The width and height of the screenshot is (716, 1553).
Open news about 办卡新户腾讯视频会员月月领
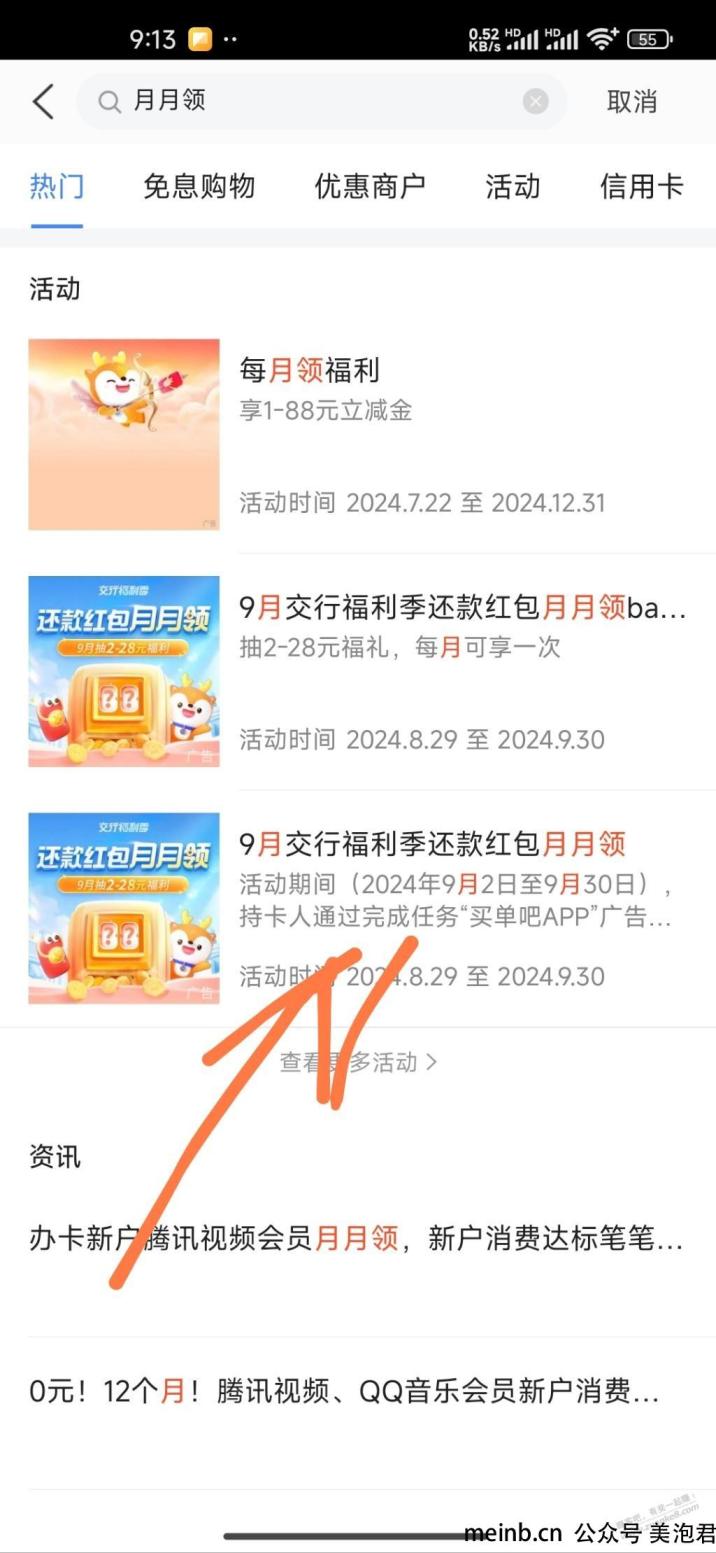point(357,1240)
